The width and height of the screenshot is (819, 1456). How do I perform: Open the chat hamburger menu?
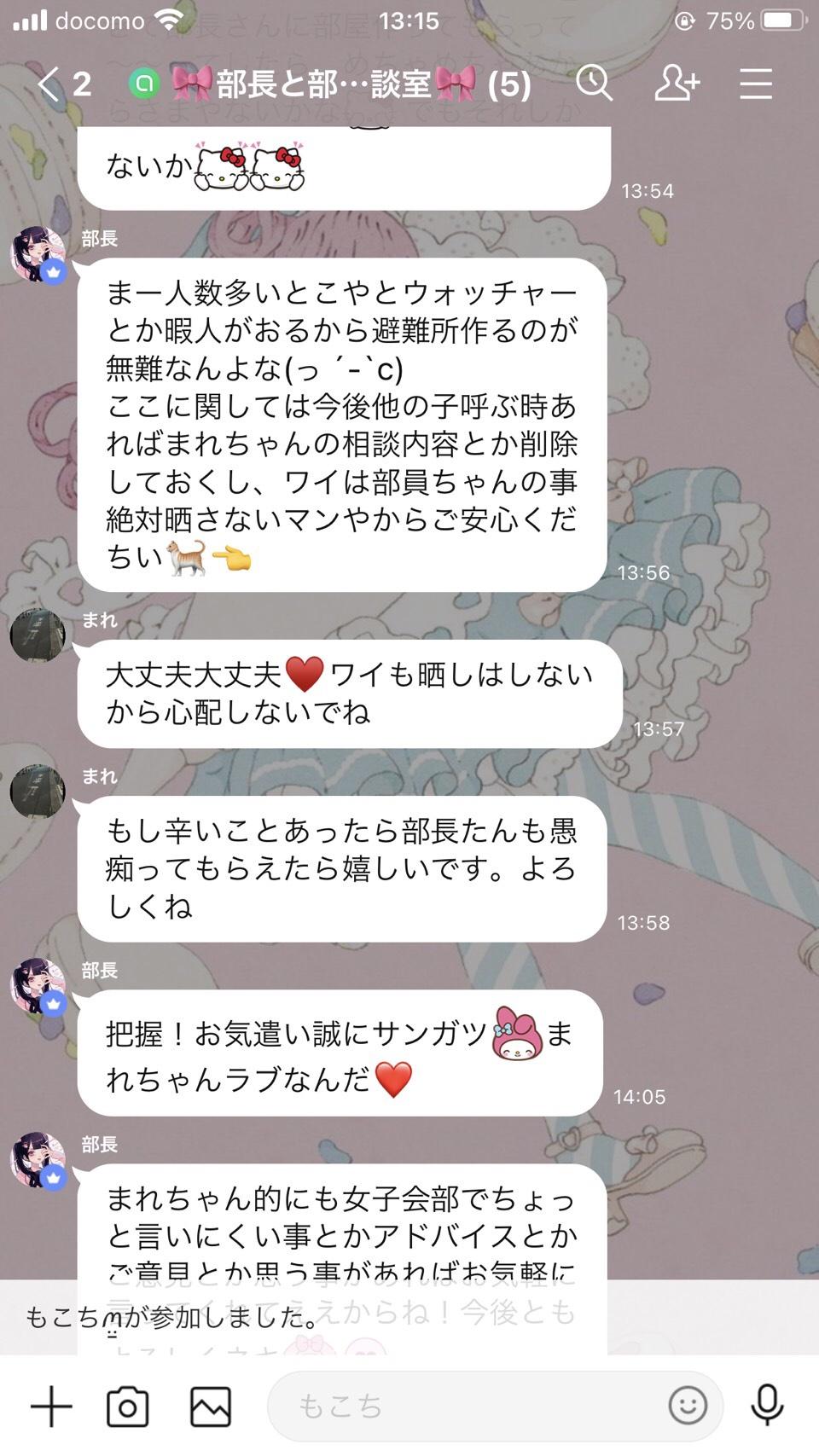coord(756,84)
